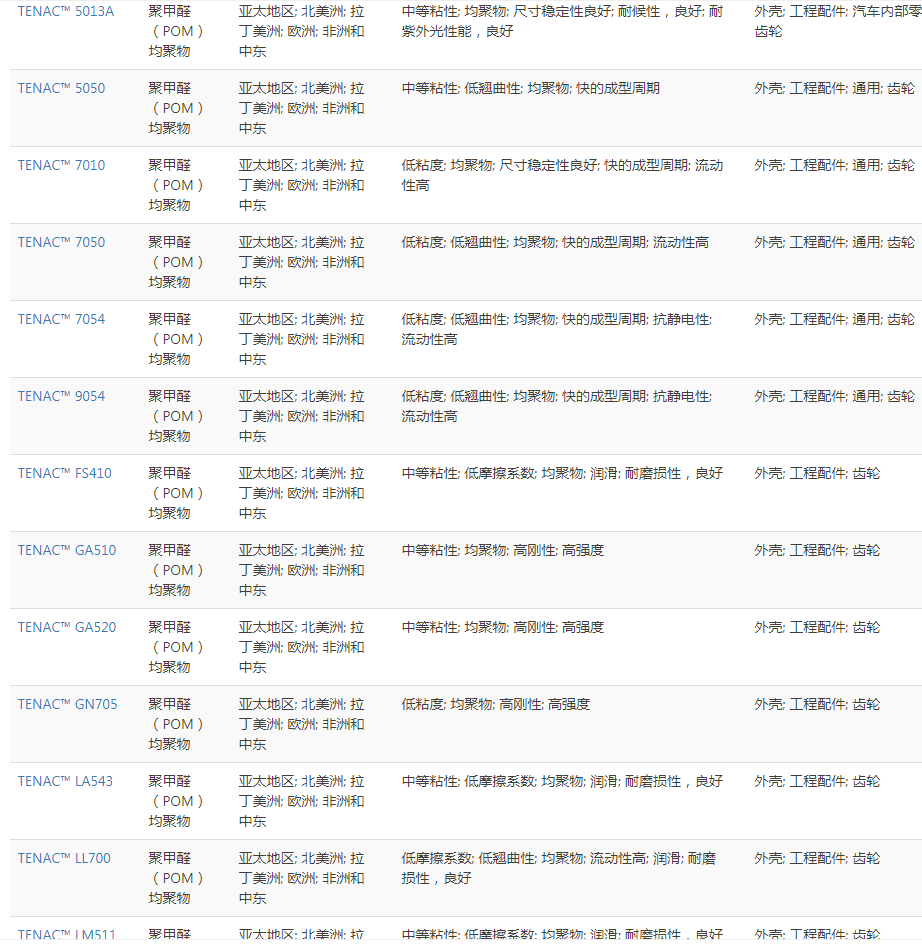
Task: Open TENAC GN705 details
Action: (67, 704)
